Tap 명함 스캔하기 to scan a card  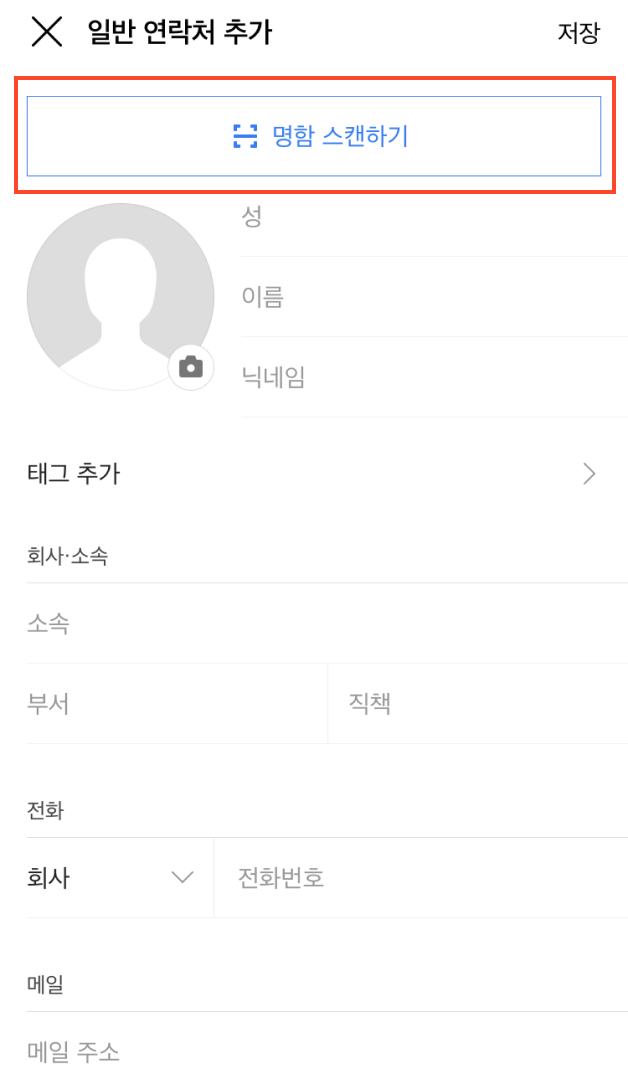[313, 136]
